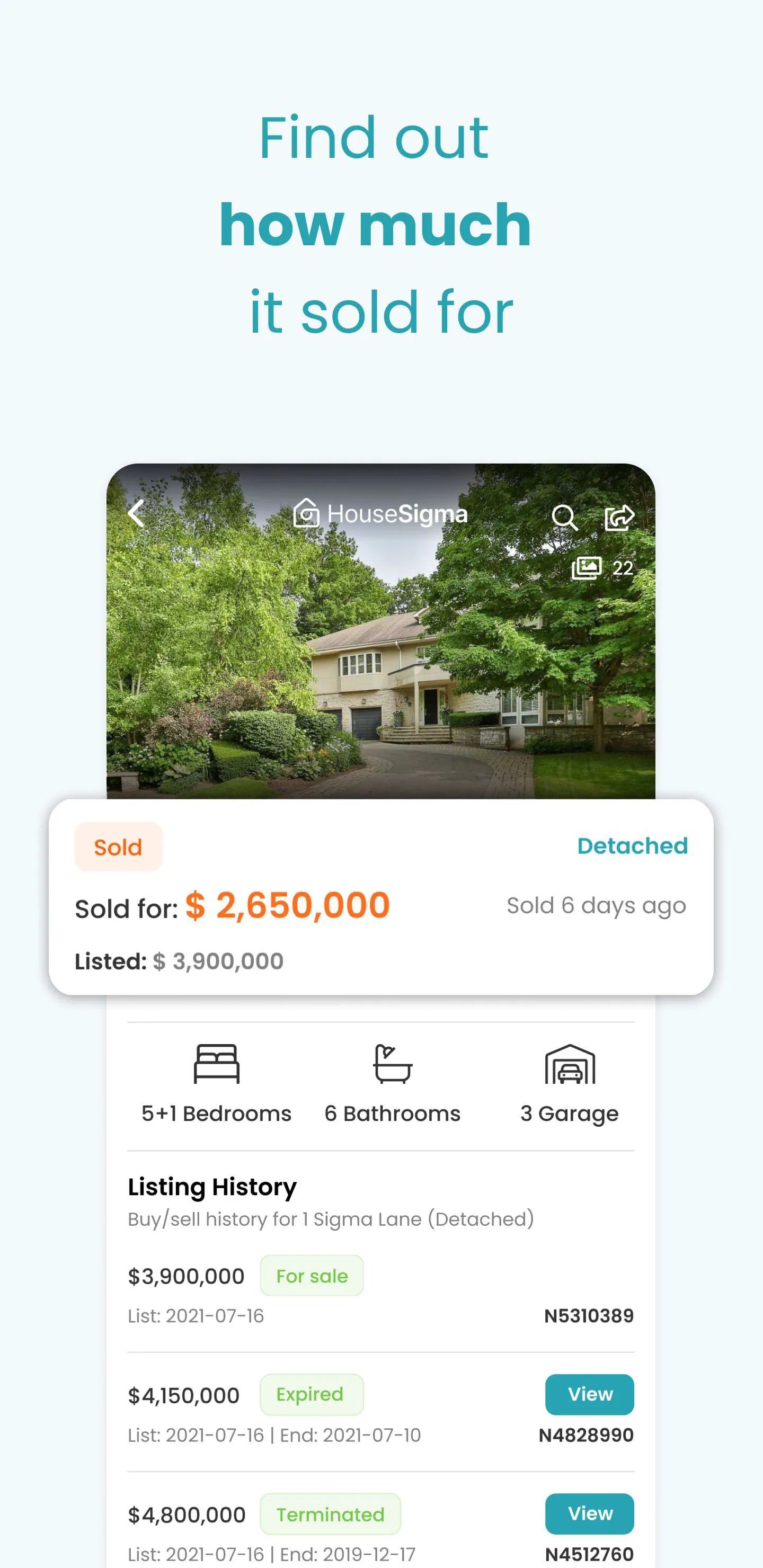The image size is (763, 1568).
Task: Toggle the Sold status badge
Action: (118, 845)
